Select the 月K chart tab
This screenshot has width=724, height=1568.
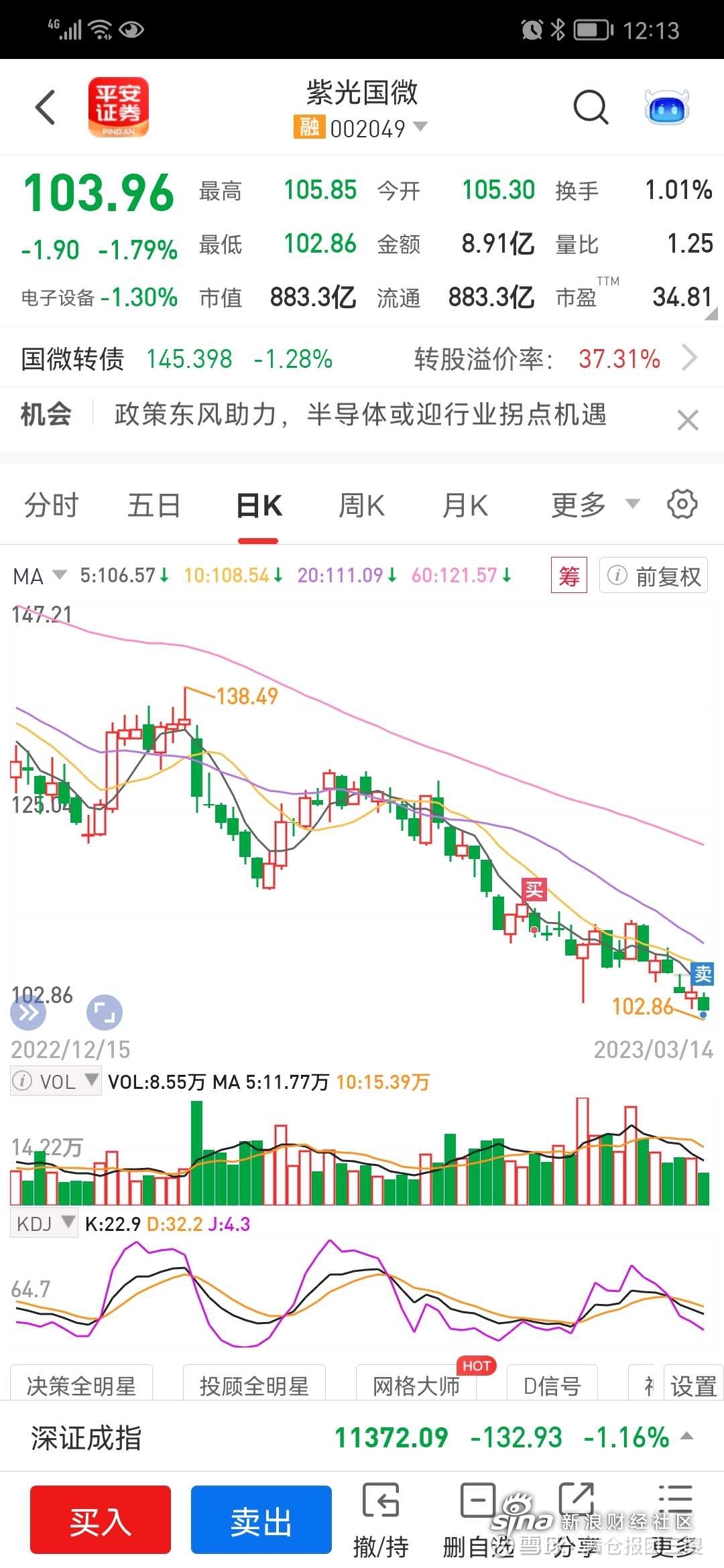tap(465, 505)
